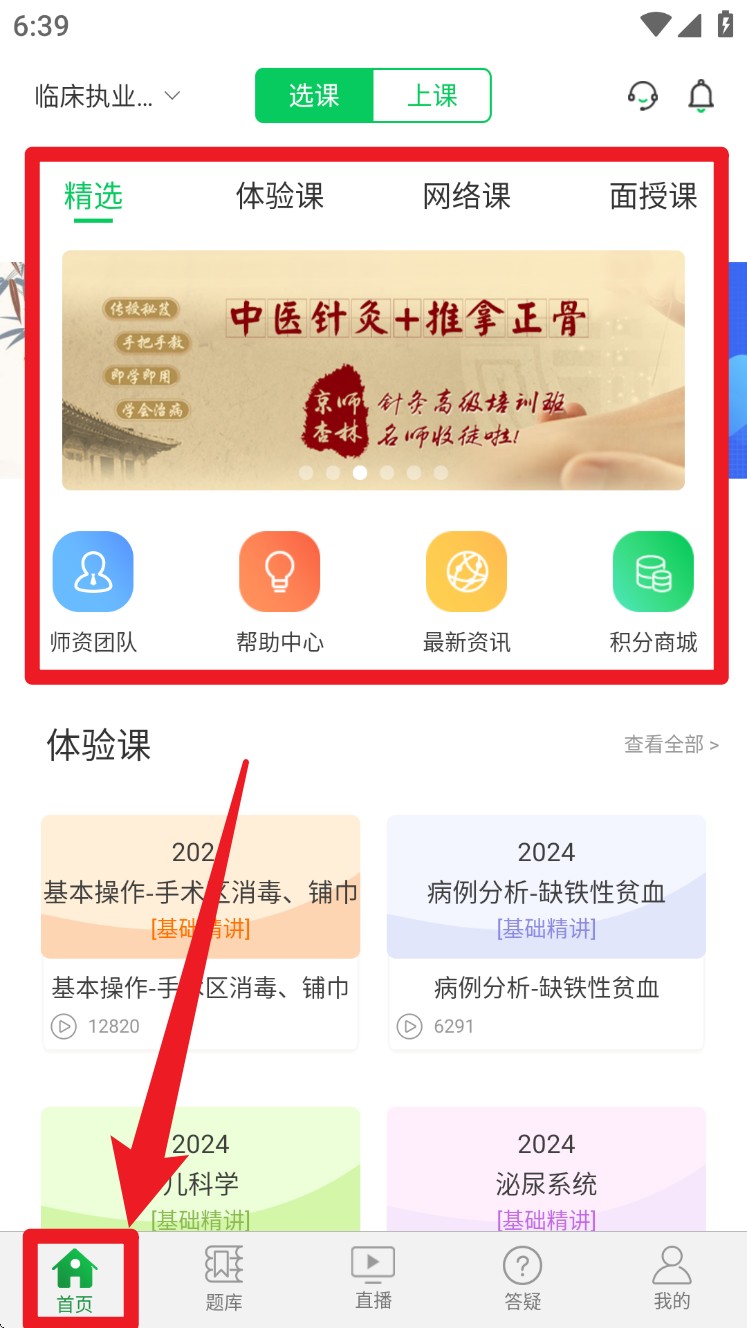Open the 我的 profile tab
747x1328 pixels.
point(671,1279)
